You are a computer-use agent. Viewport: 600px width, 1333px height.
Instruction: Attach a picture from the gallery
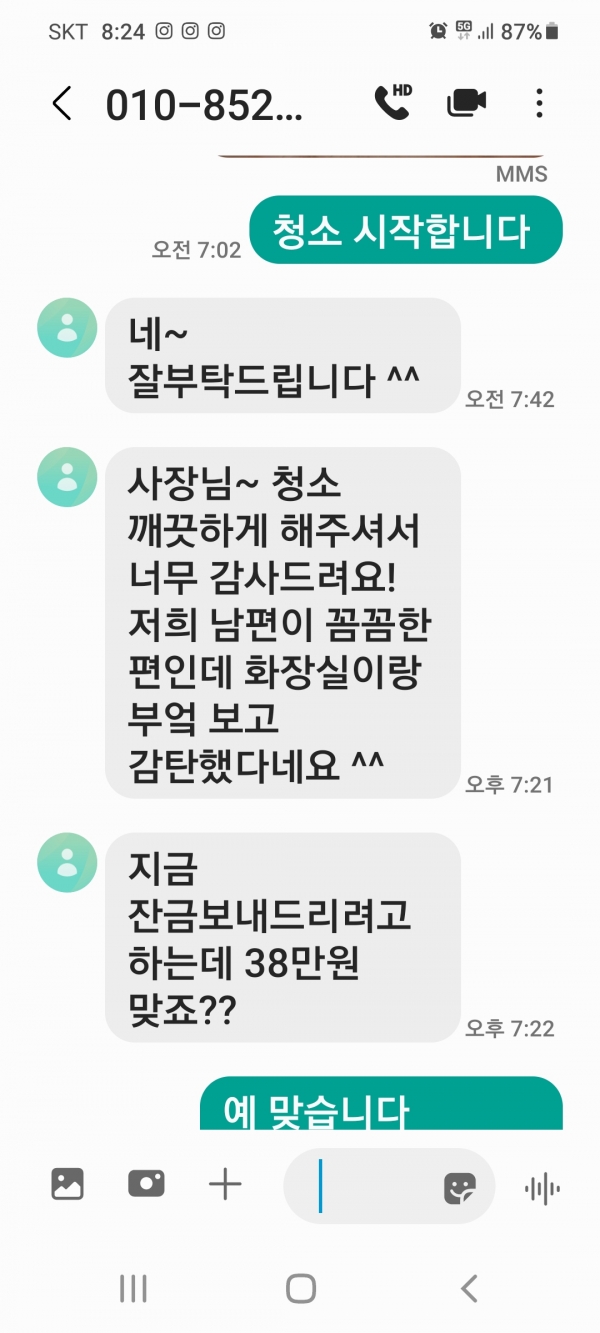(x=67, y=1185)
